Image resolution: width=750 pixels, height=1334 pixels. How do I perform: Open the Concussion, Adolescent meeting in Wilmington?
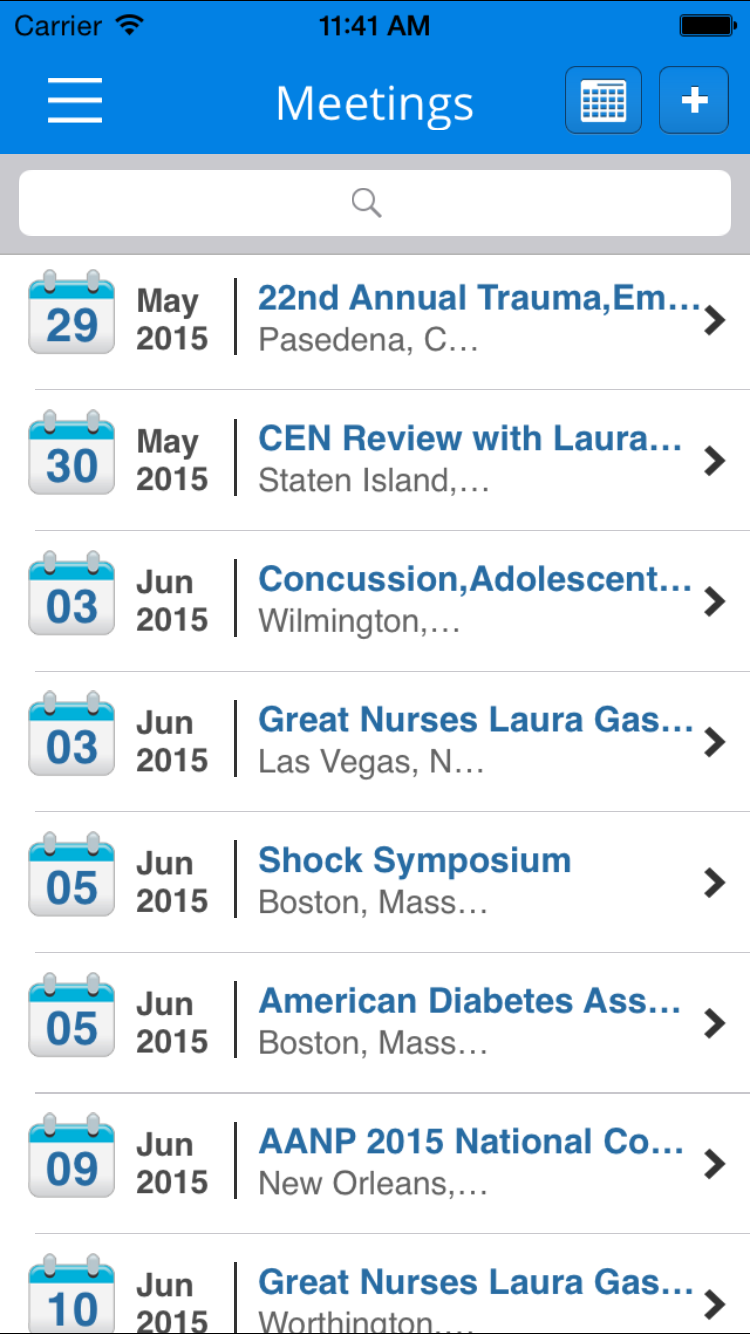(474, 600)
